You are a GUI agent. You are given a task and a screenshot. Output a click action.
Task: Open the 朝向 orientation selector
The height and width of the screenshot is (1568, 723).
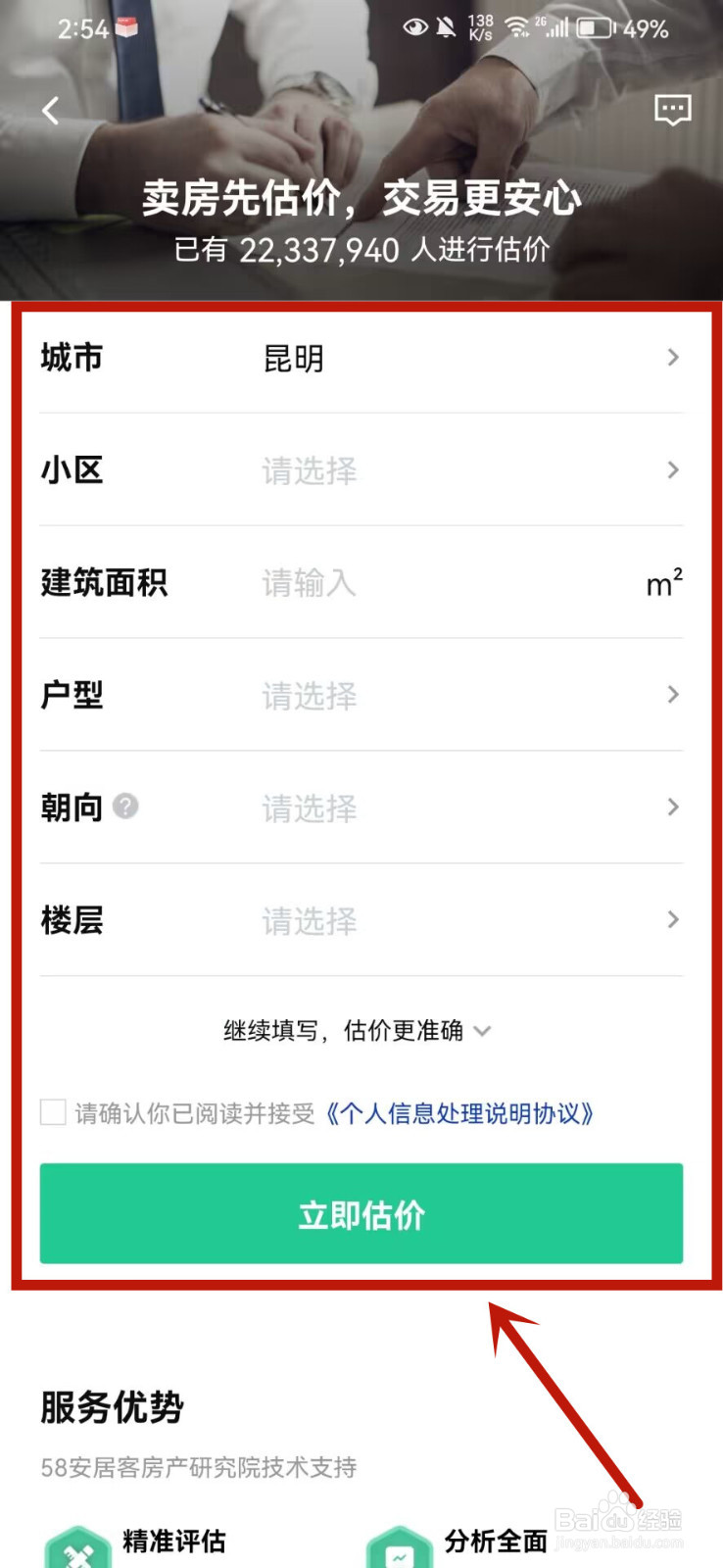coord(361,808)
